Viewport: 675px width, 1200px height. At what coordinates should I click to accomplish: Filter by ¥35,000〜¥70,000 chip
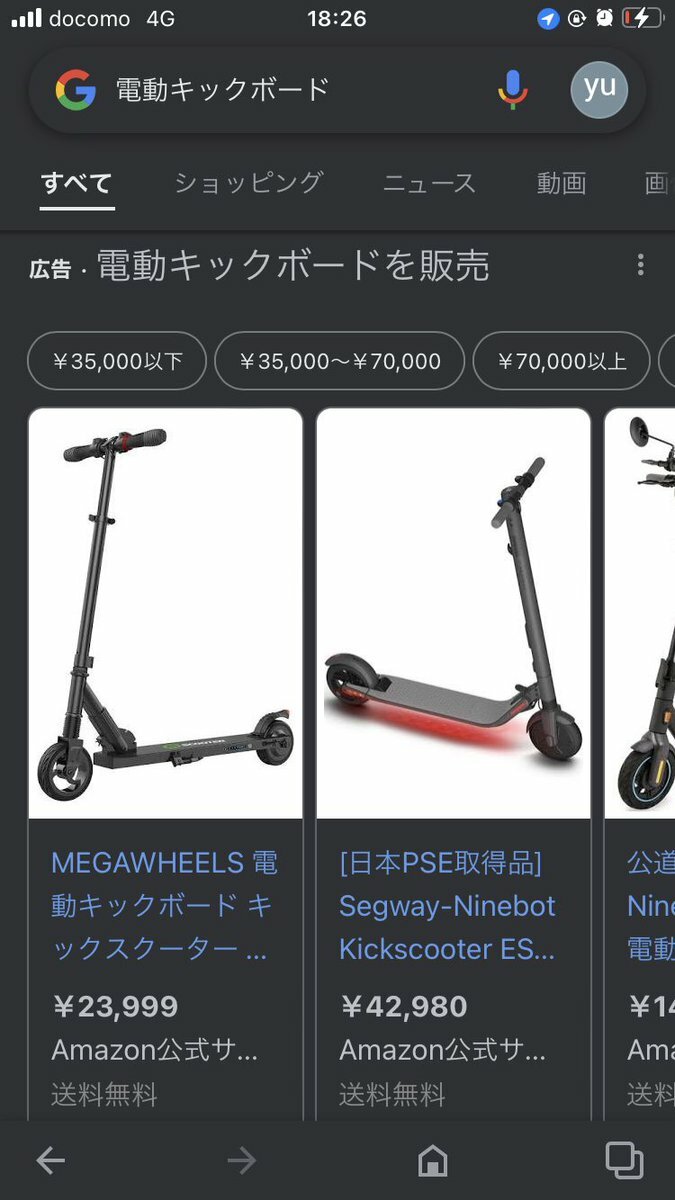tap(339, 361)
